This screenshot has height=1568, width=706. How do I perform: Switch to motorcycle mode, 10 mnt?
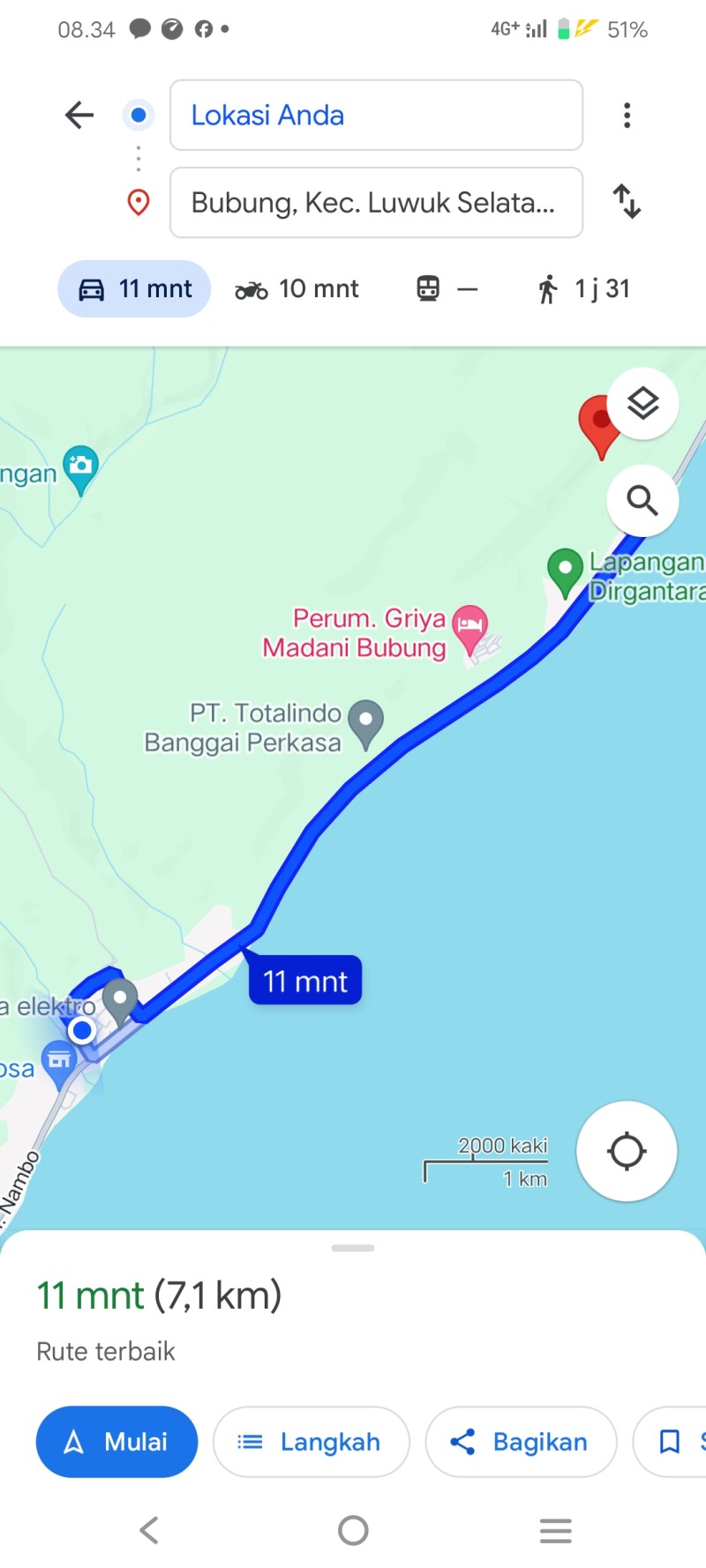click(297, 288)
